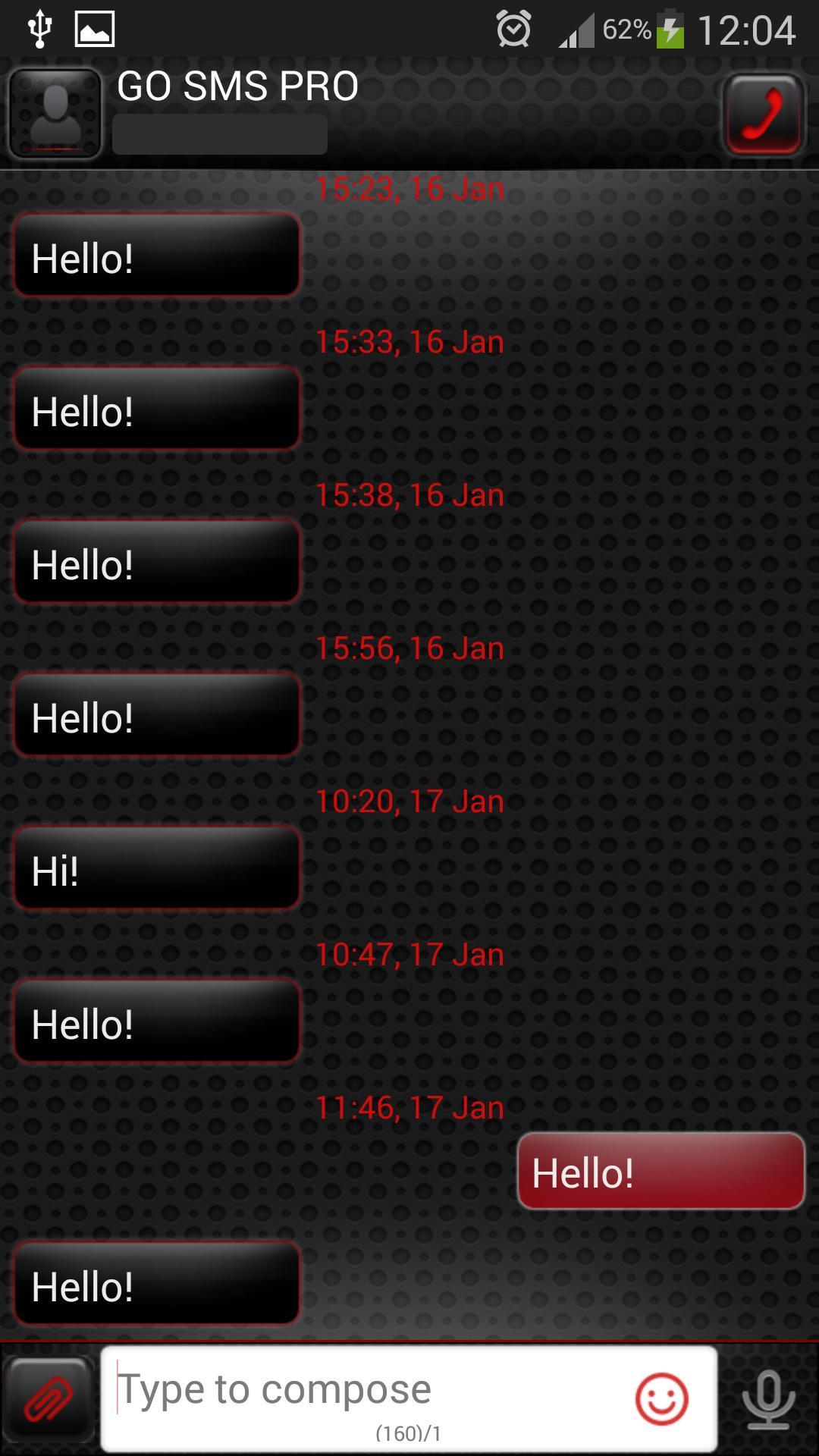Start voice input with the microphone

[x=769, y=1399]
